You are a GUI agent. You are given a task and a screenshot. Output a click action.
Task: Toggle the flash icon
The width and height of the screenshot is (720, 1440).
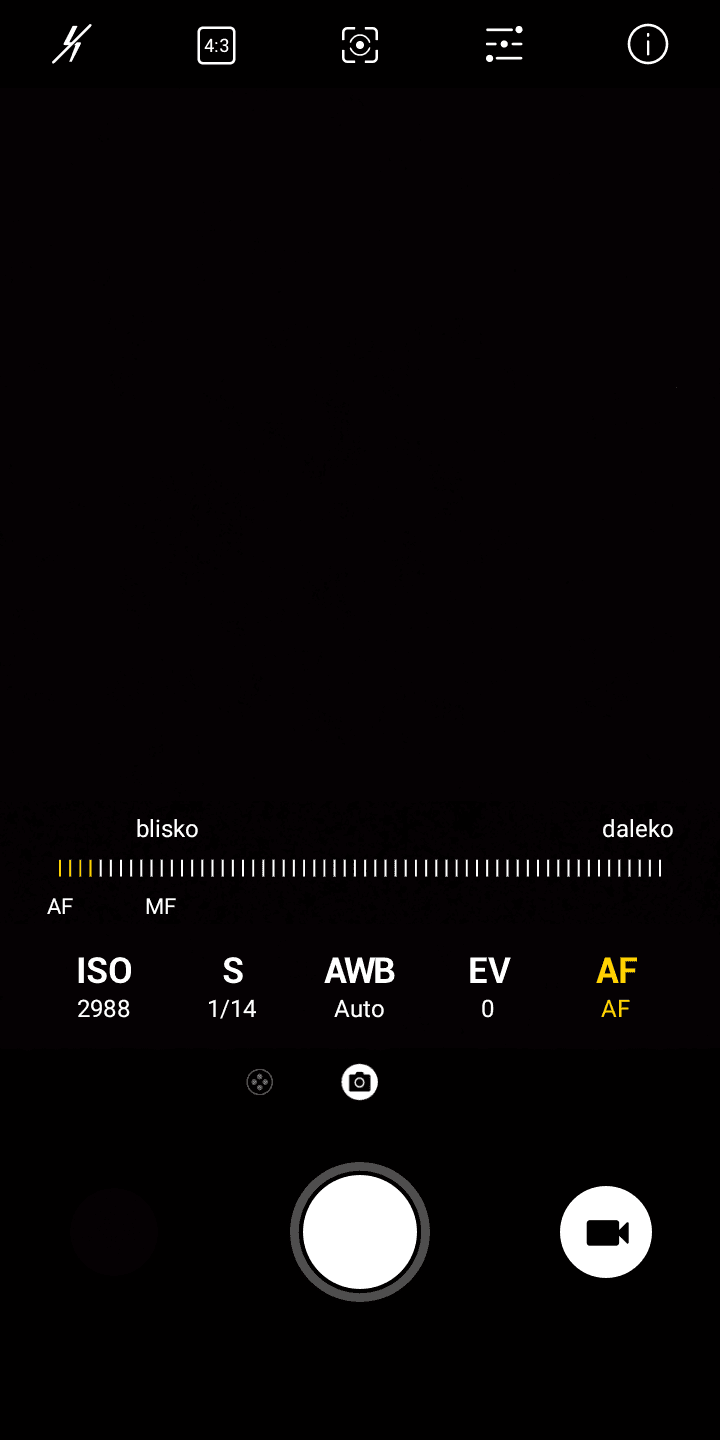pyautogui.click(x=72, y=45)
